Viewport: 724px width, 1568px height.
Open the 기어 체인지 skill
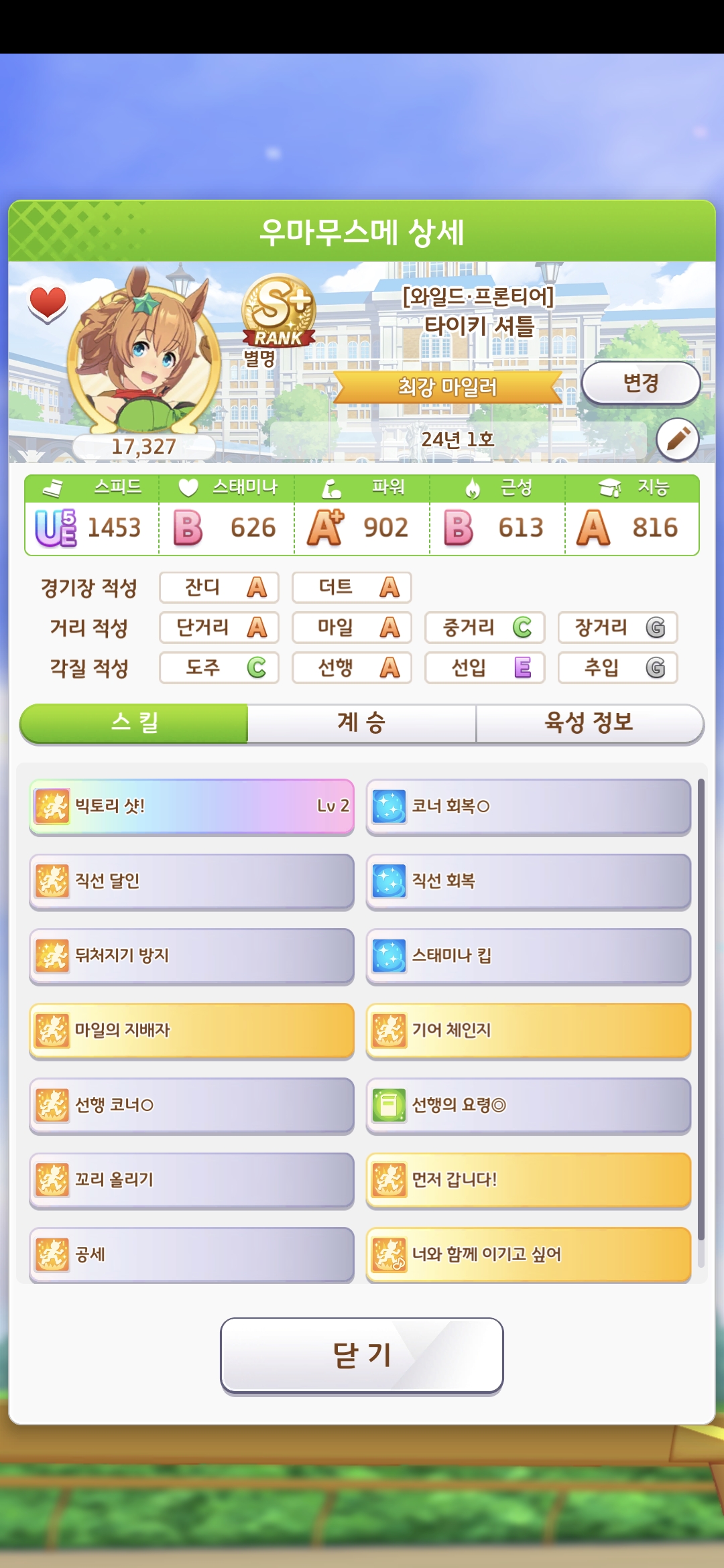[528, 1031]
